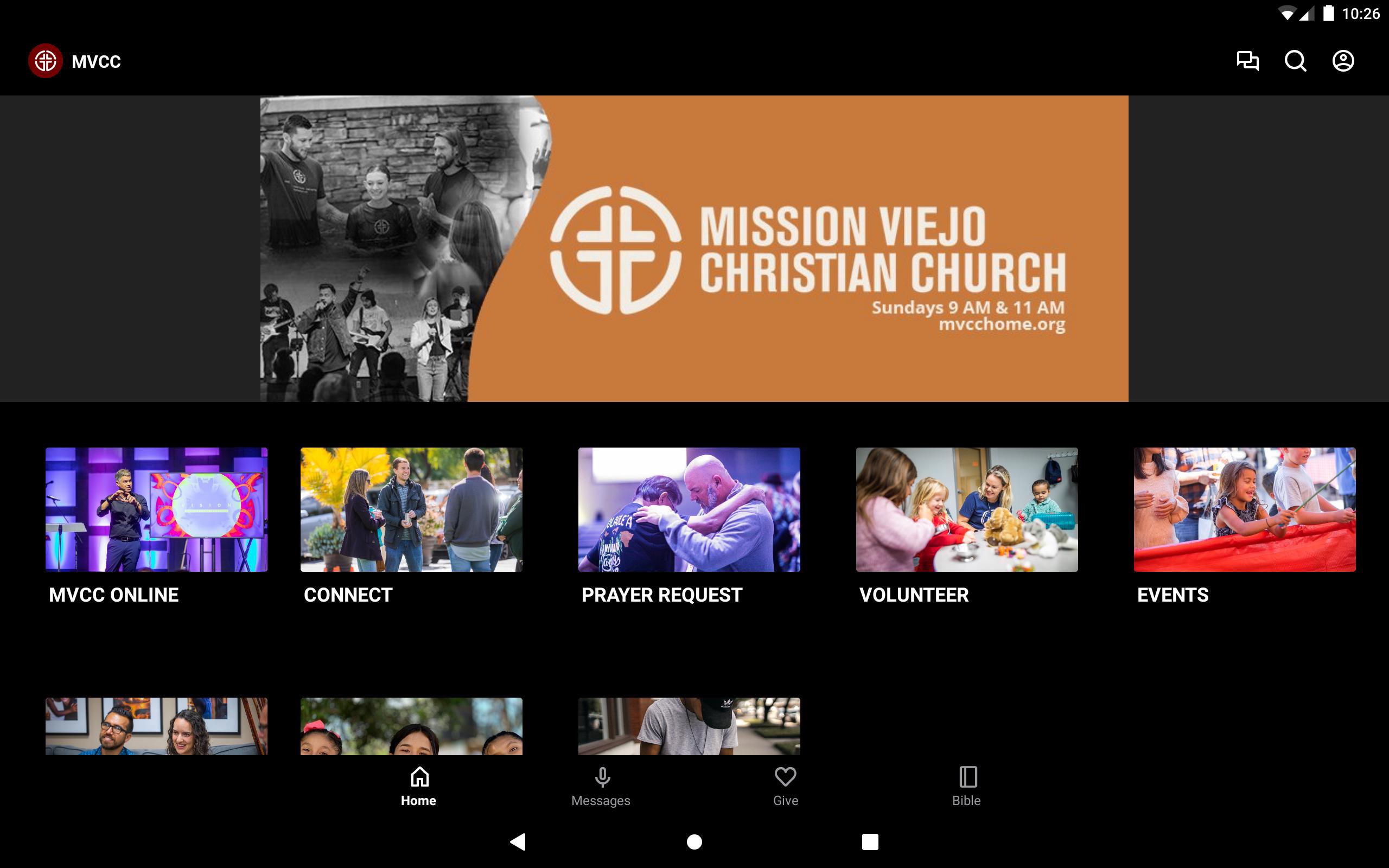The height and width of the screenshot is (868, 1389).
Task: Open search from the top bar
Action: [x=1295, y=61]
